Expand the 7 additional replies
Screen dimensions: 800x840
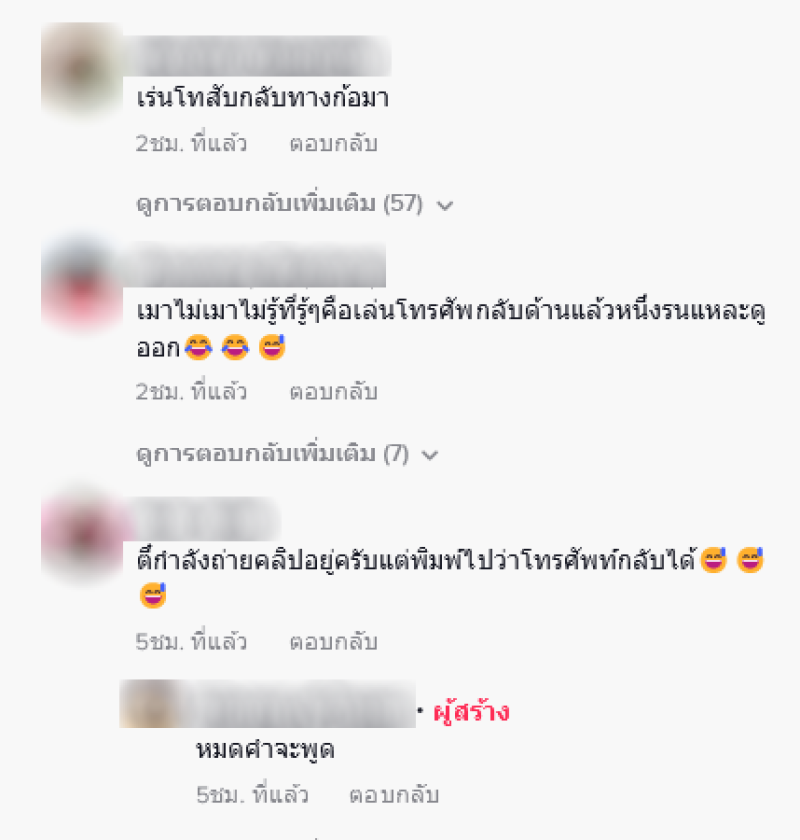[287, 454]
